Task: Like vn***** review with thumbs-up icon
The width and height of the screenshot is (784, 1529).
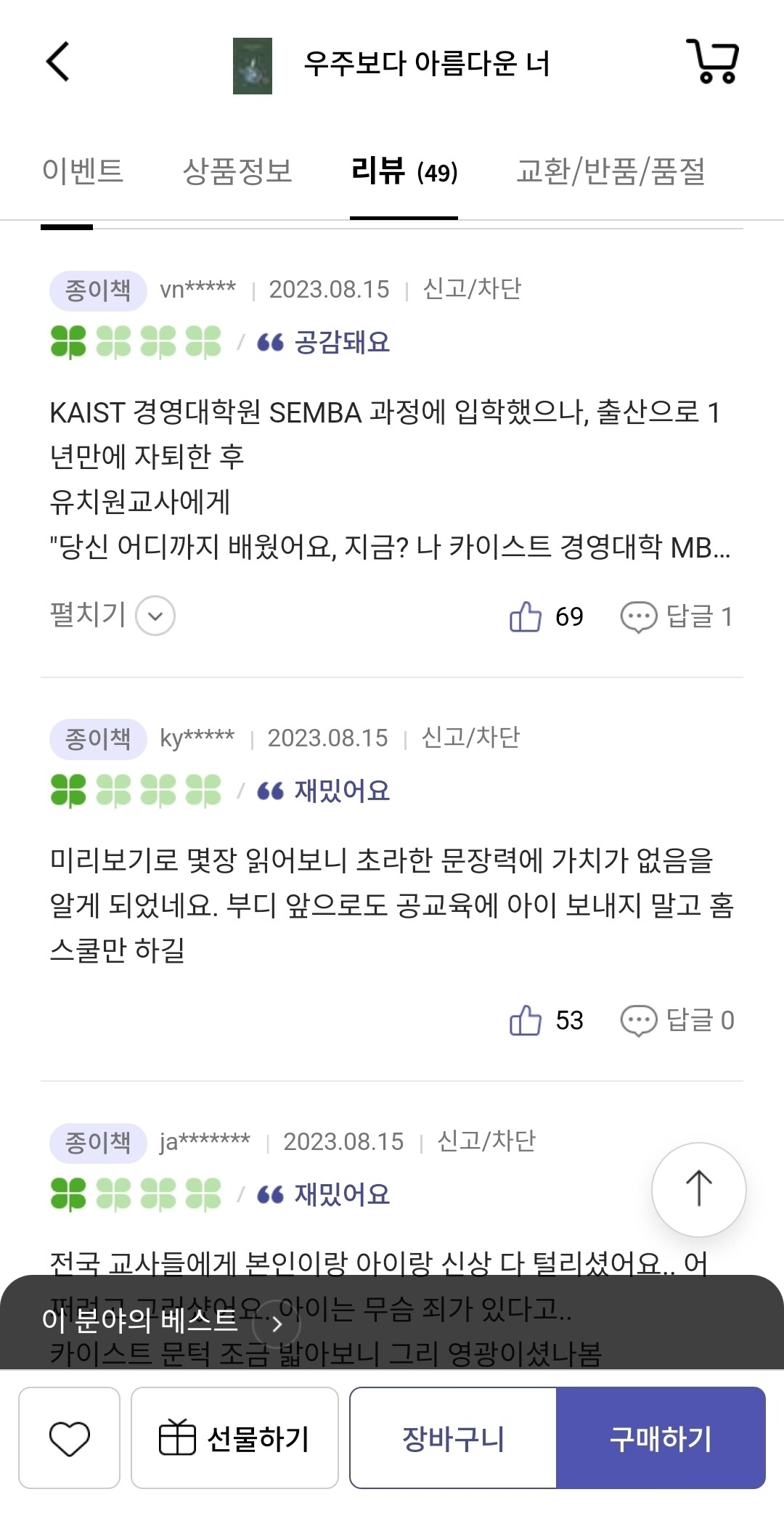Action: coord(526,616)
